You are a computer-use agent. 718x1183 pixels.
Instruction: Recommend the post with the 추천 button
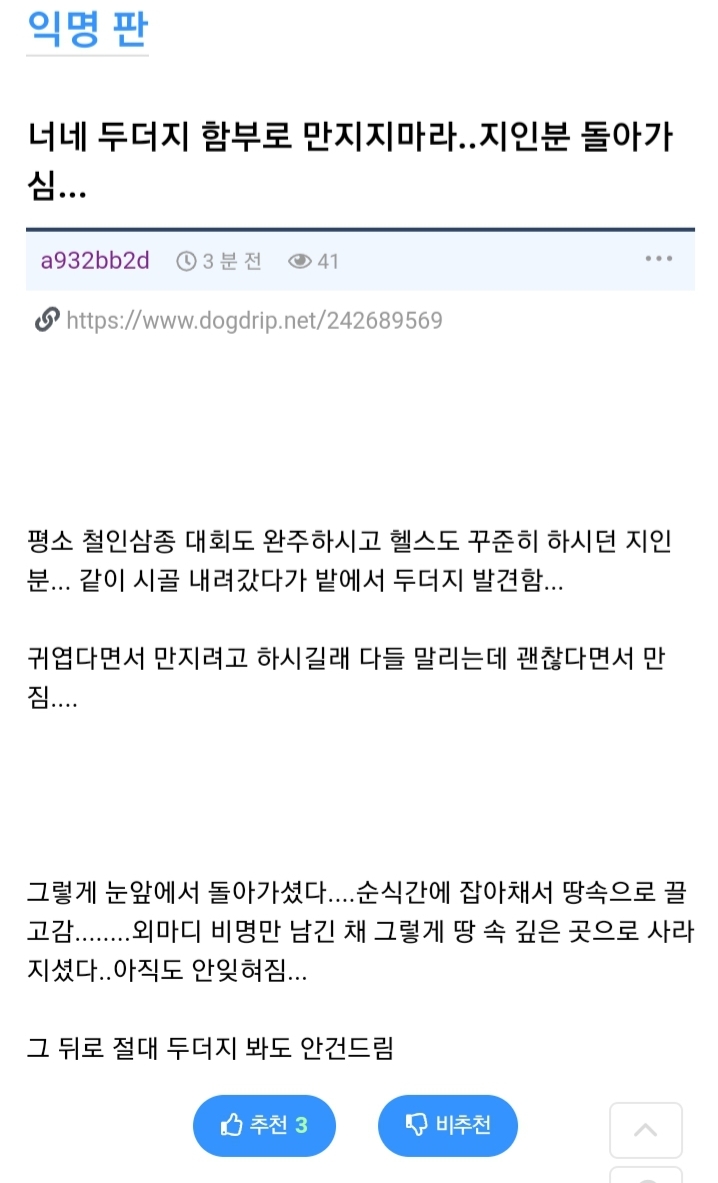click(x=264, y=1126)
